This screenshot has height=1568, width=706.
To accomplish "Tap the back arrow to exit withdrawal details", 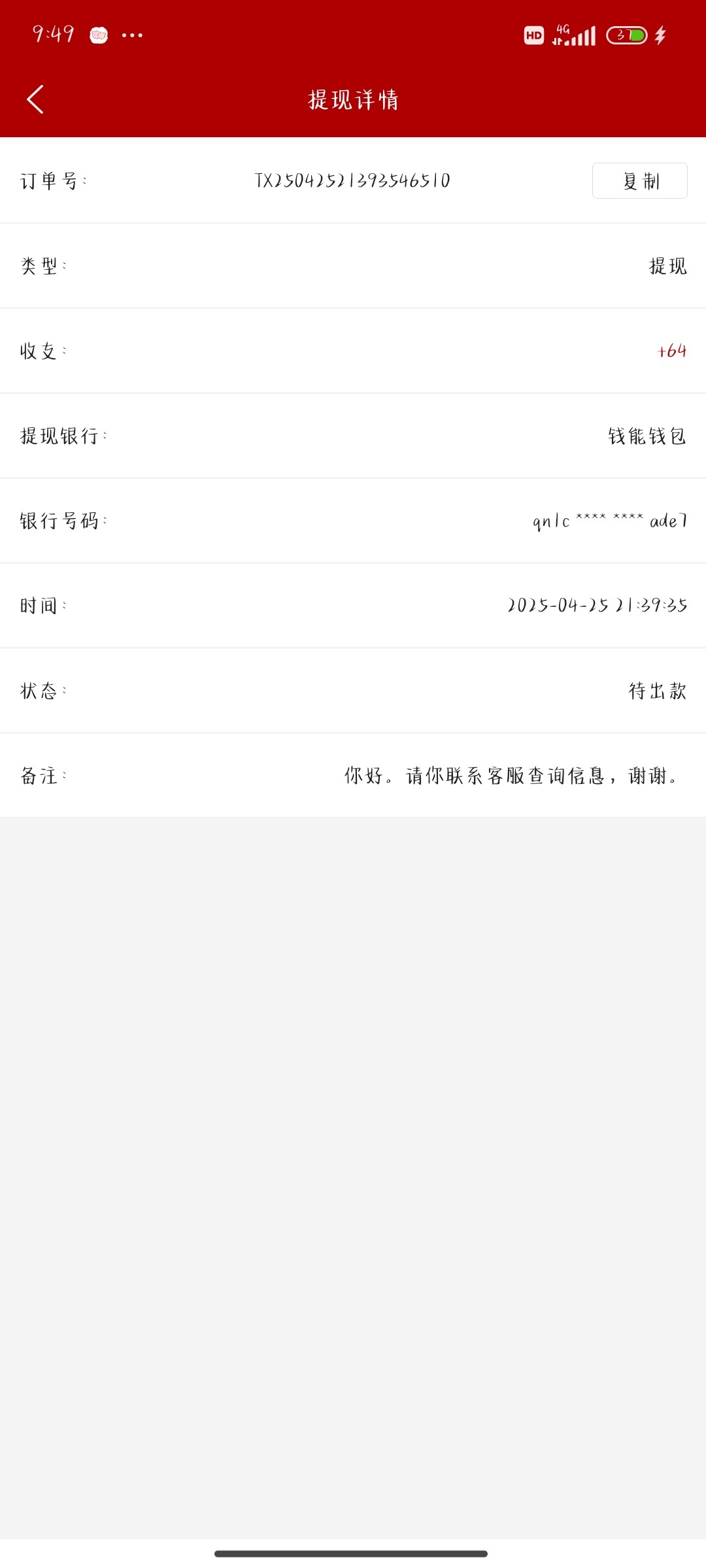I will [35, 99].
